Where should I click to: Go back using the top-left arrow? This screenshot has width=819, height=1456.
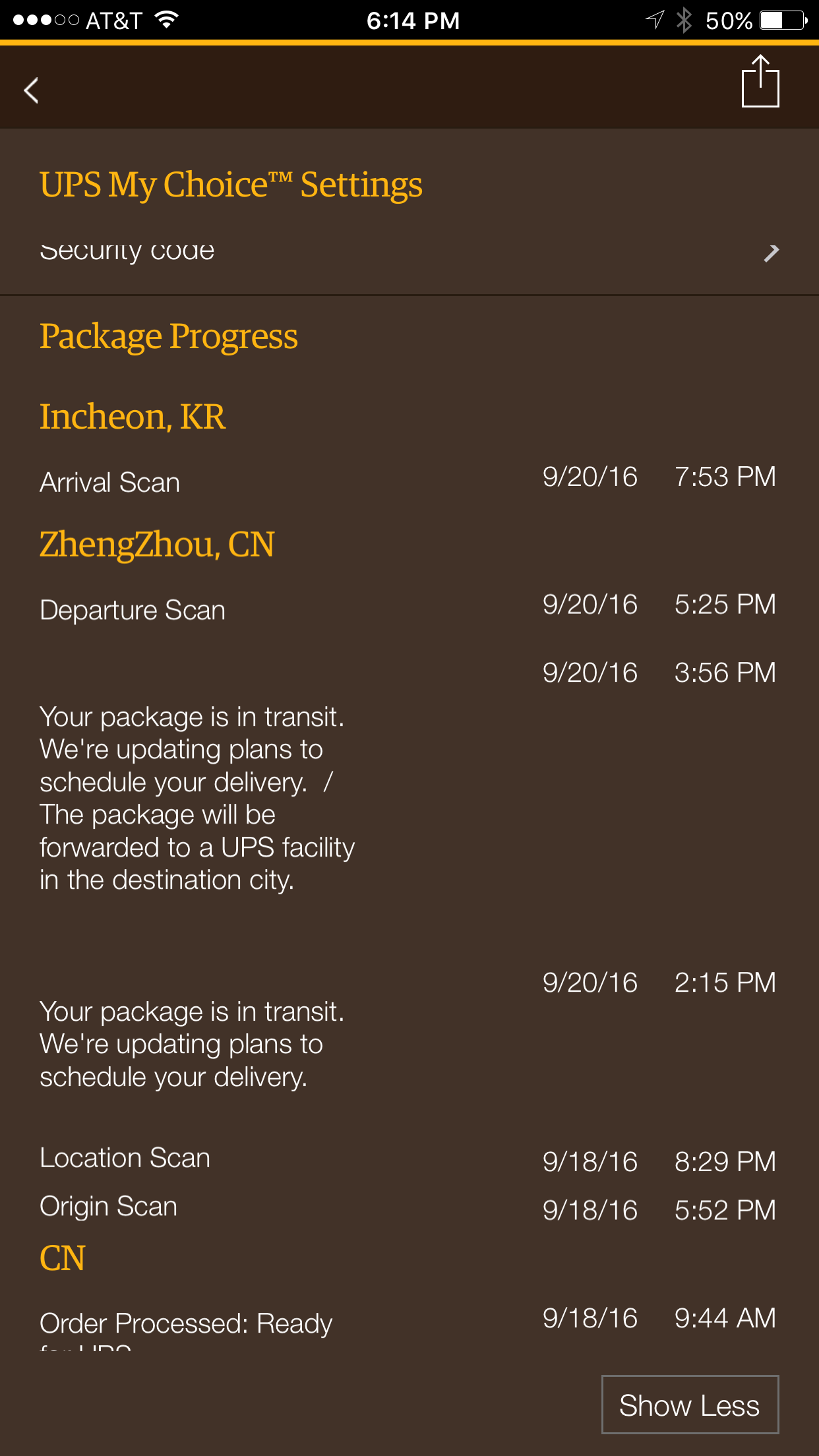[x=31, y=90]
